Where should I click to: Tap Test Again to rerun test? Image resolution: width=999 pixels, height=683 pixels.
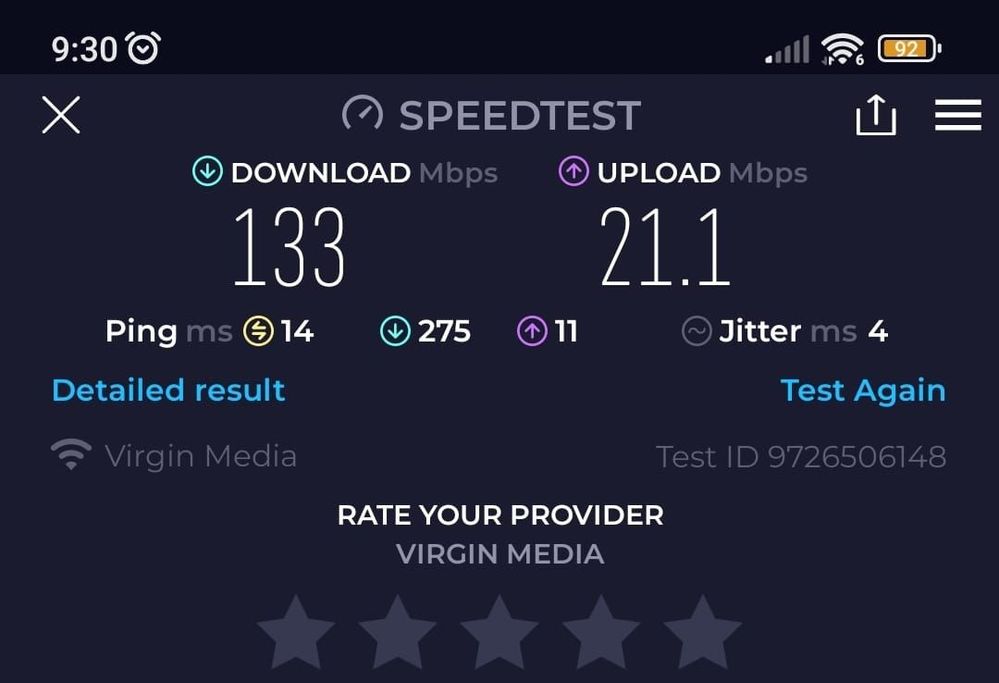pos(862,390)
